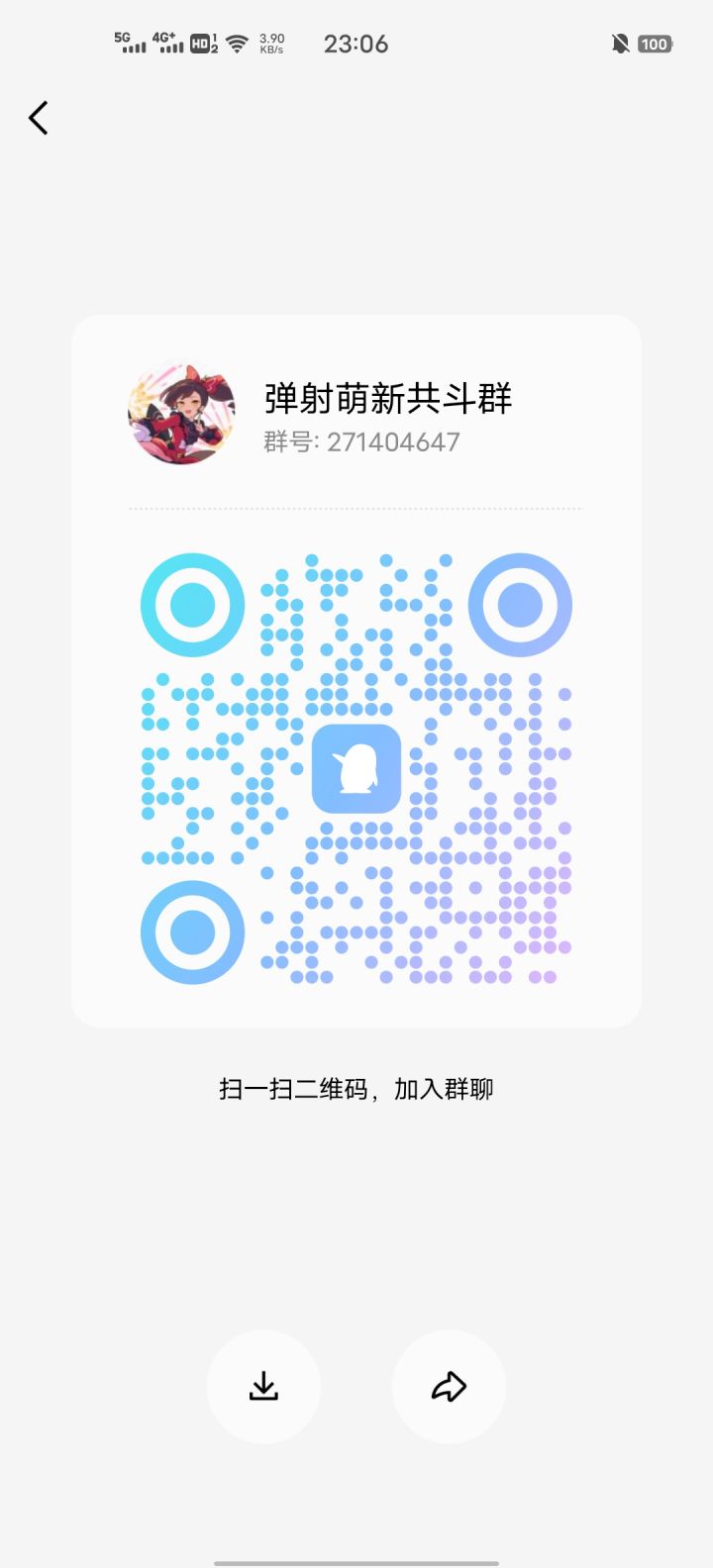Image resolution: width=713 pixels, height=1568 pixels.
Task: Share the group QR code
Action: 449,1386
